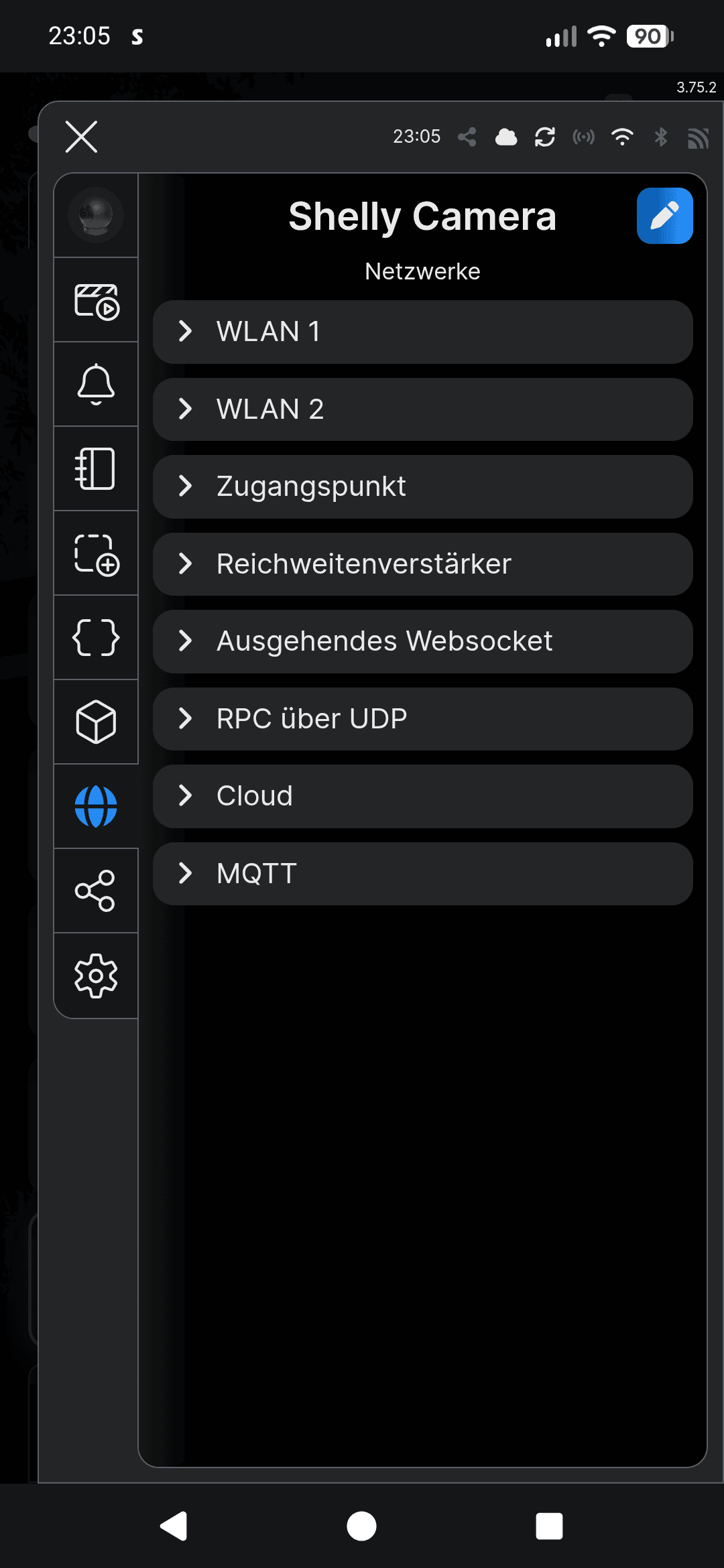Expand the RPC über UDP section
Screen dimensions: 724x1568
click(x=422, y=719)
